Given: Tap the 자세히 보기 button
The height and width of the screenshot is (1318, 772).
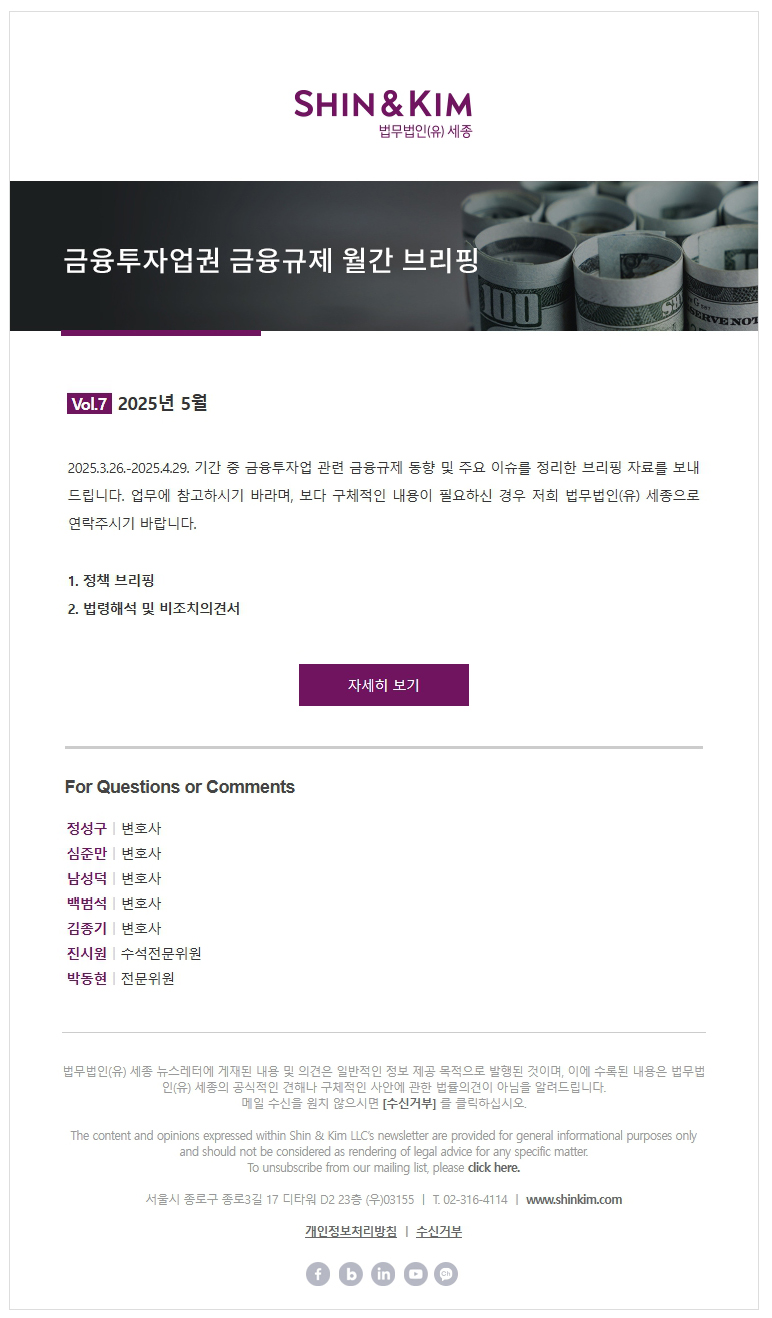Looking at the screenshot, I should pos(383,685).
